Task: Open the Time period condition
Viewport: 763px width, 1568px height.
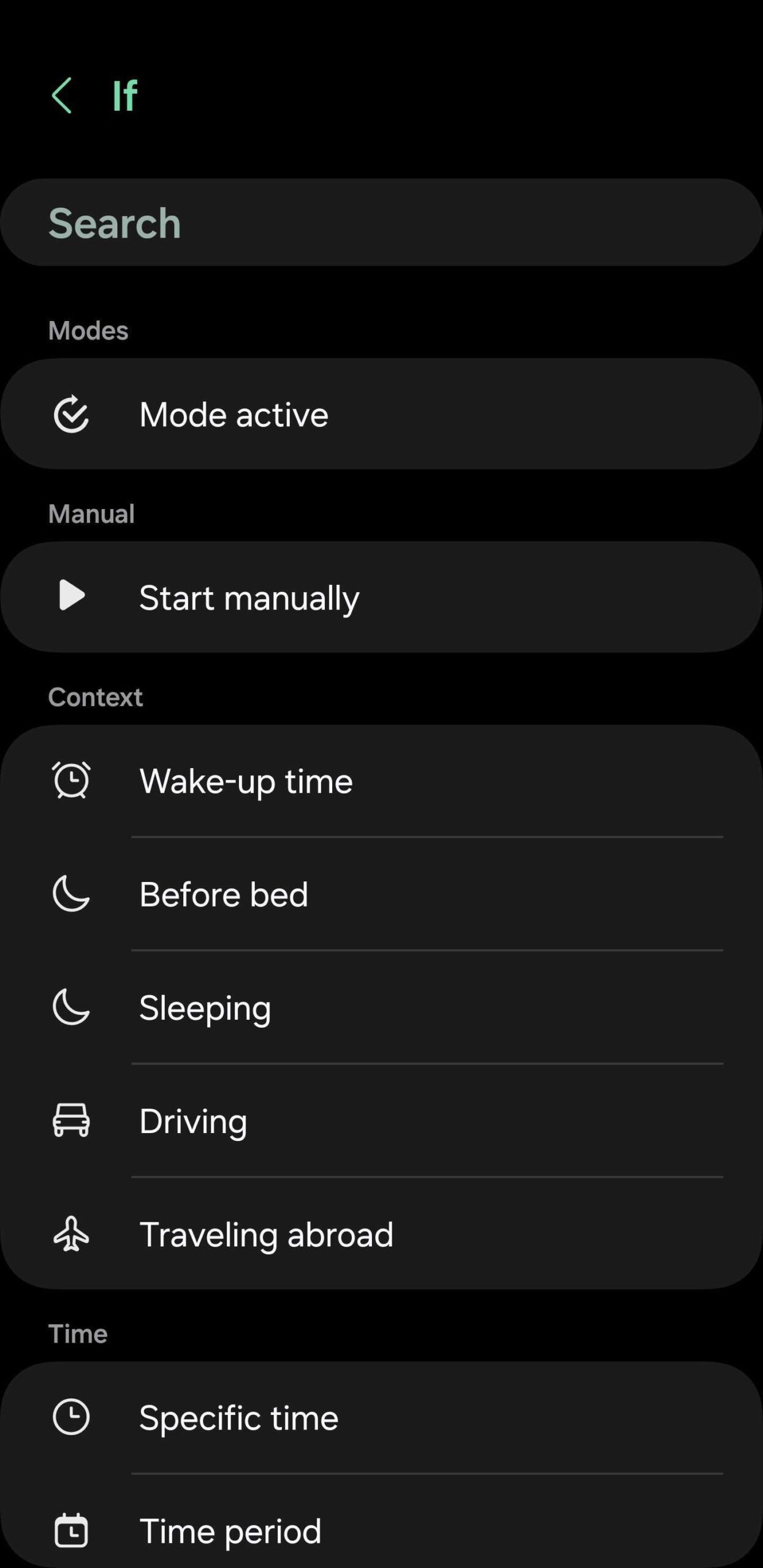Action: coord(380,1530)
